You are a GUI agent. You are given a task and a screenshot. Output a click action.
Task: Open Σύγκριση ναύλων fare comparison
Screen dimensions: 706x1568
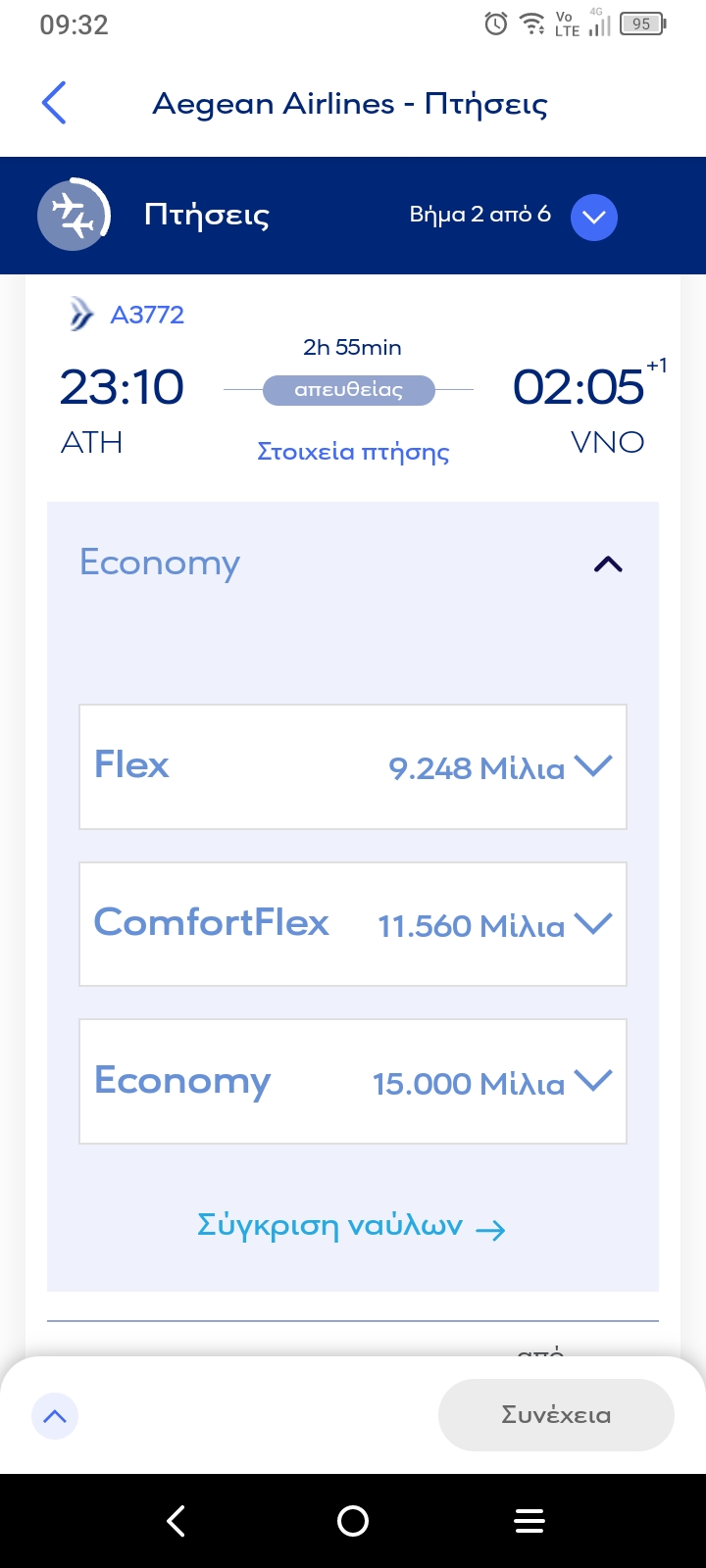[351, 1227]
